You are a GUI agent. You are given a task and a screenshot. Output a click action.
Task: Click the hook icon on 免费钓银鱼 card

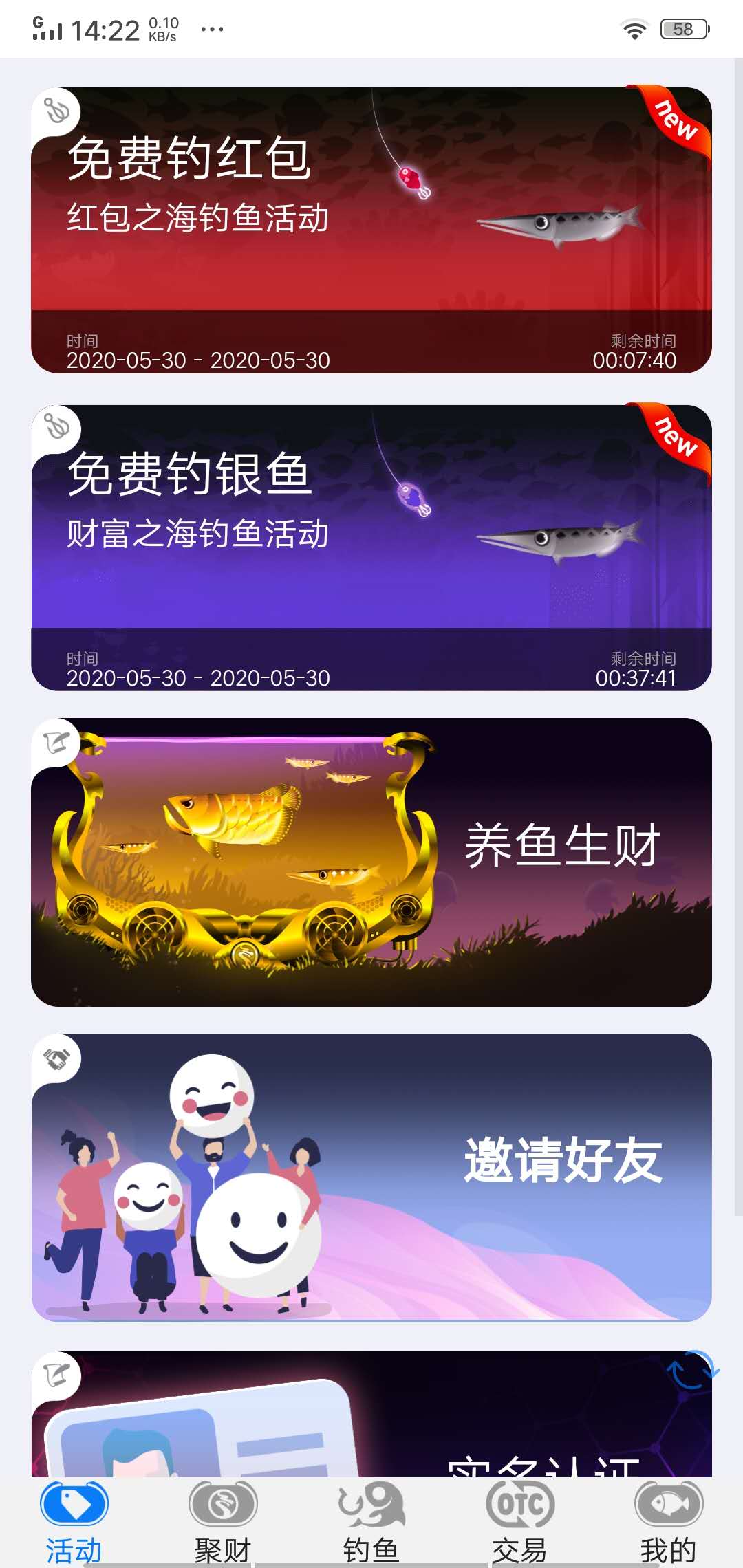(x=56, y=427)
